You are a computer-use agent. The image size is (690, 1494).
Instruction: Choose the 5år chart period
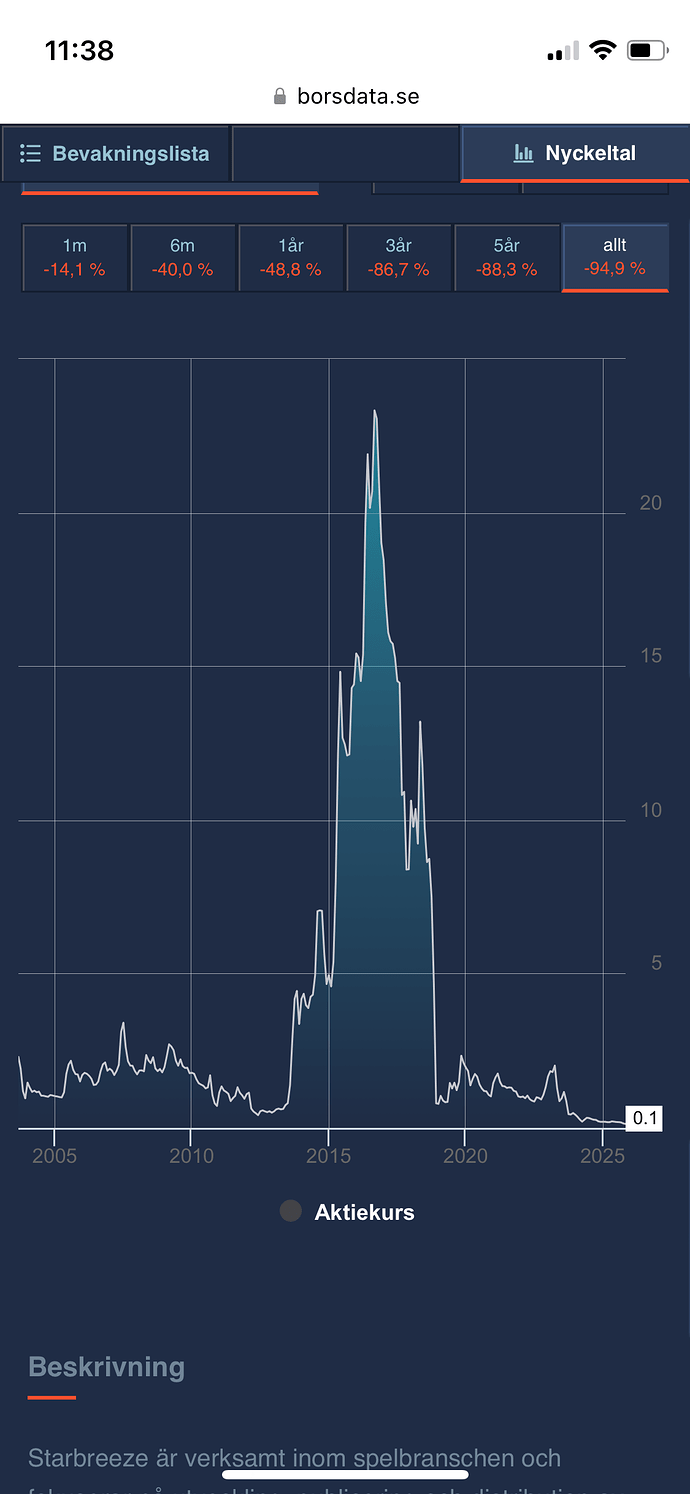click(x=507, y=257)
